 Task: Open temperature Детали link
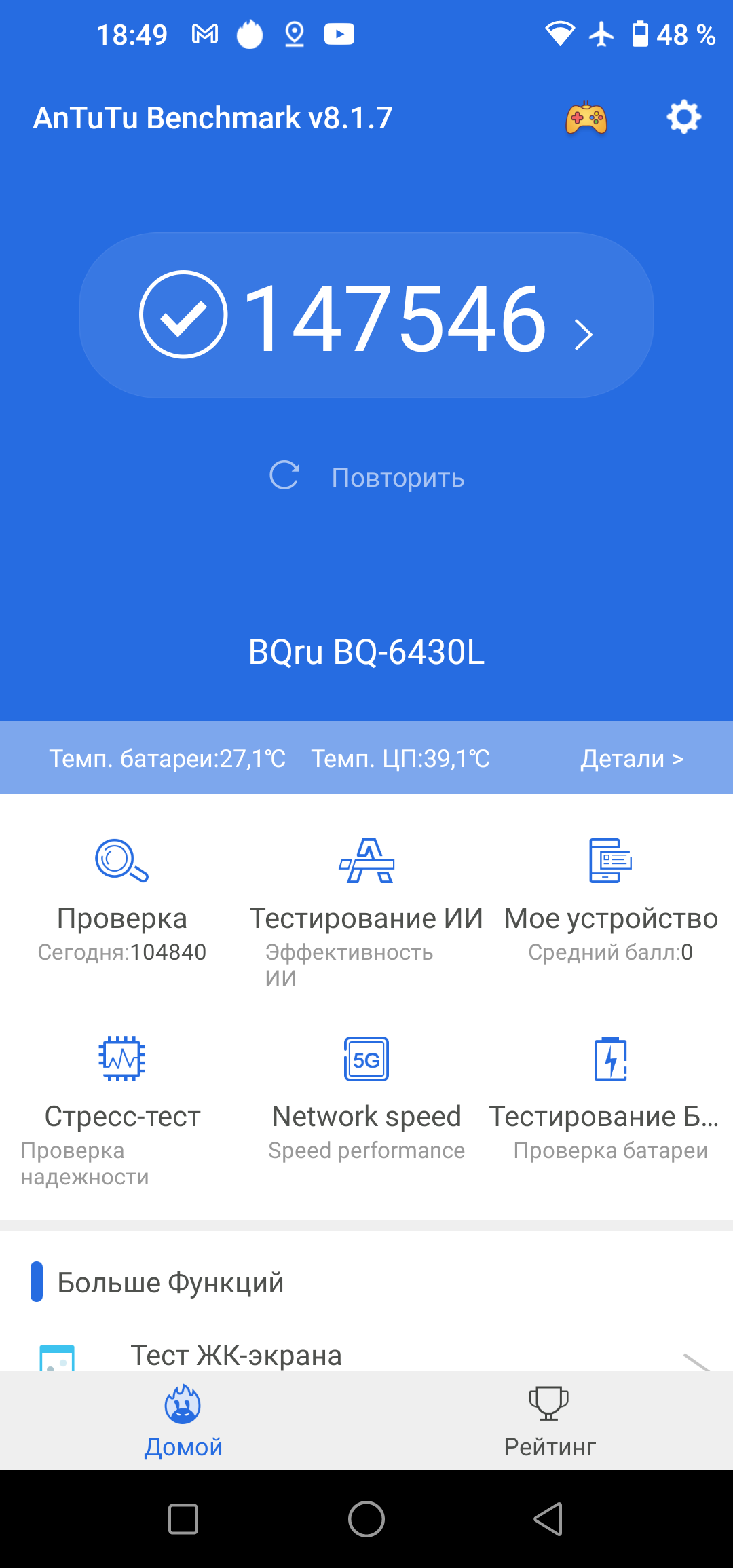631,758
